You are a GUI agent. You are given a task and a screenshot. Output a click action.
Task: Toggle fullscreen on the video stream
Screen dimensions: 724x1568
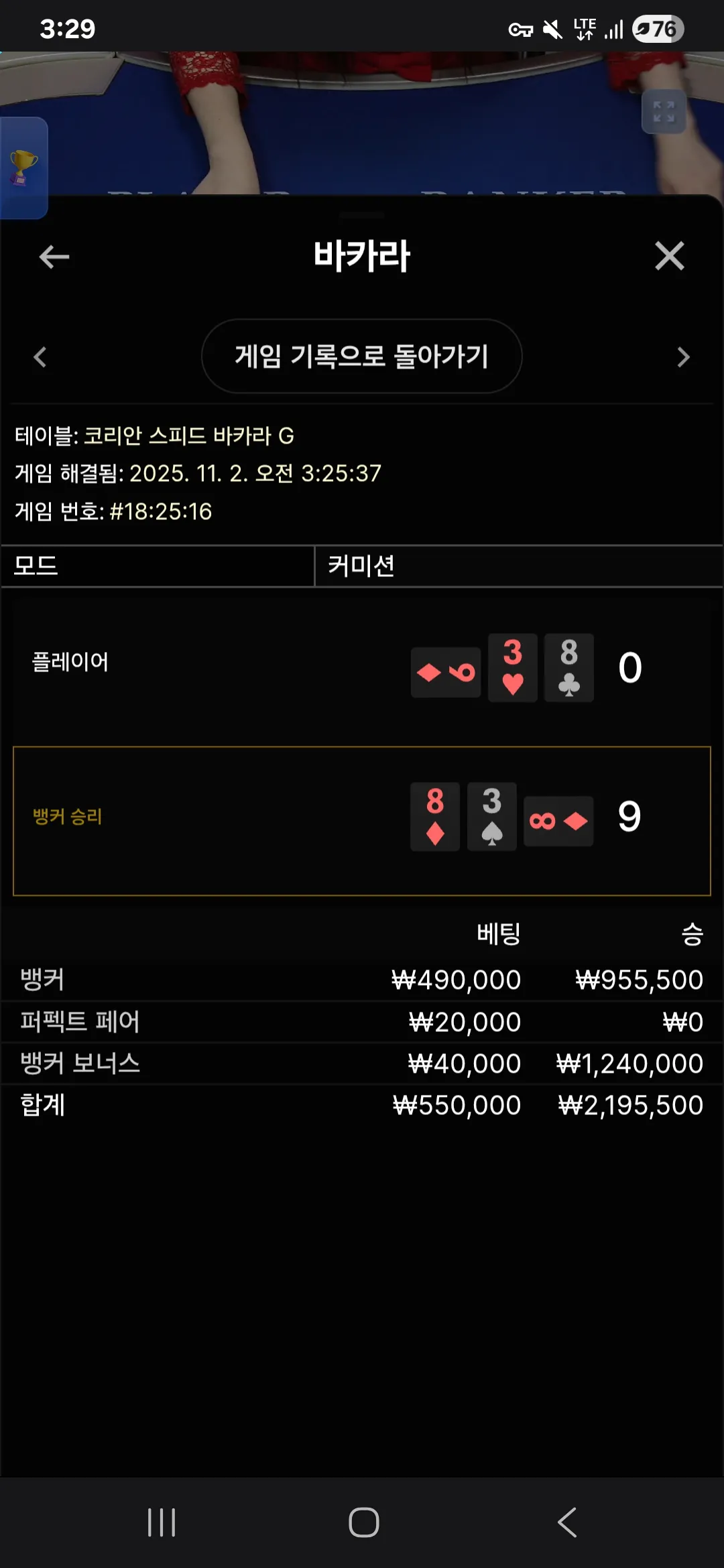(663, 111)
